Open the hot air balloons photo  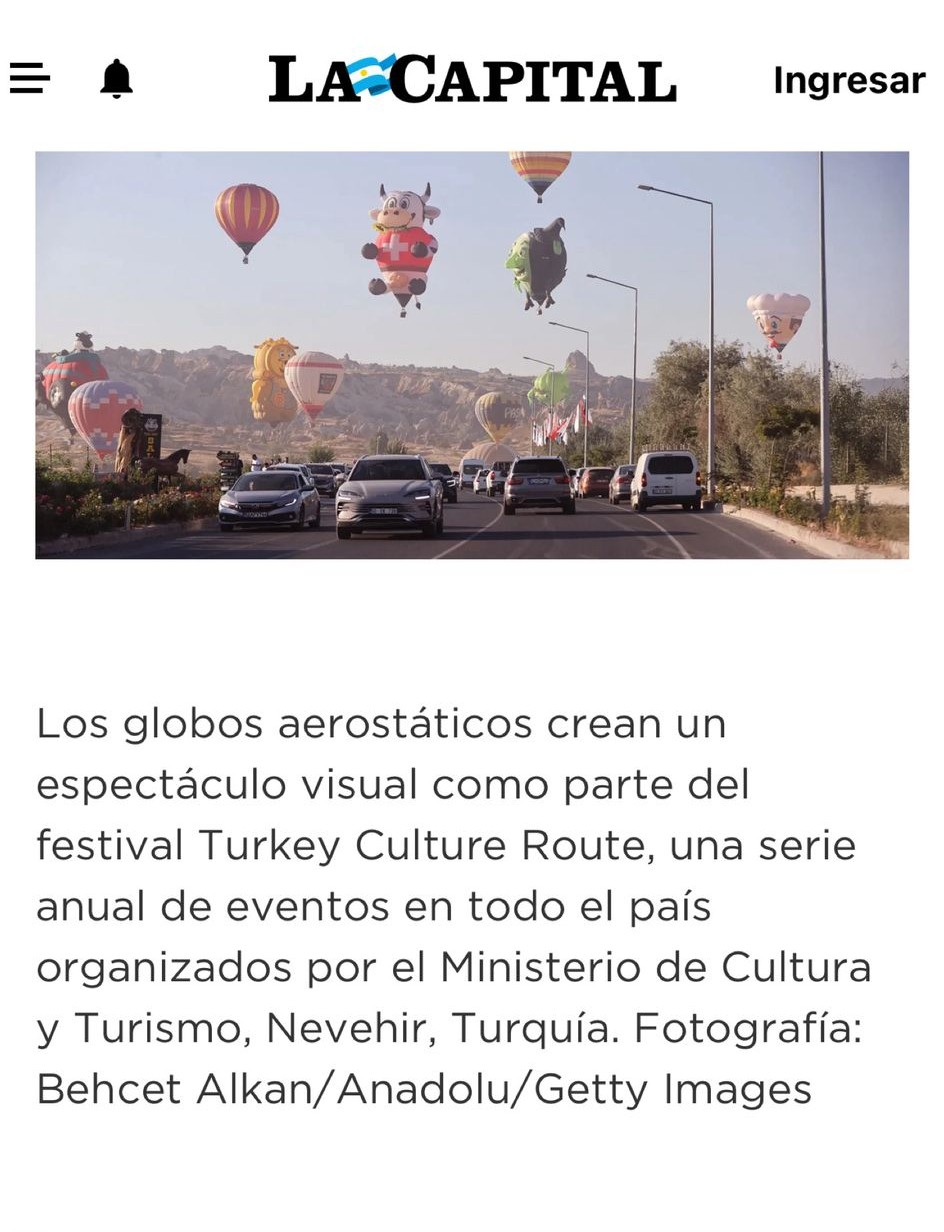pyautogui.click(x=472, y=355)
